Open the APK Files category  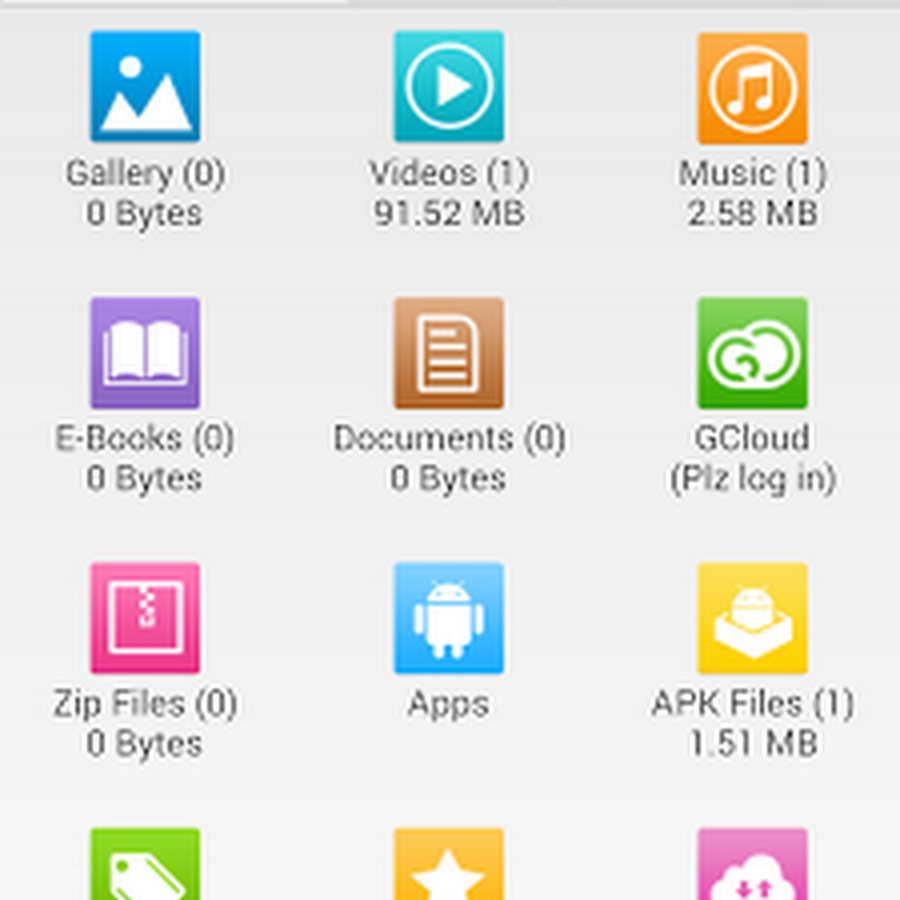[x=752, y=618]
